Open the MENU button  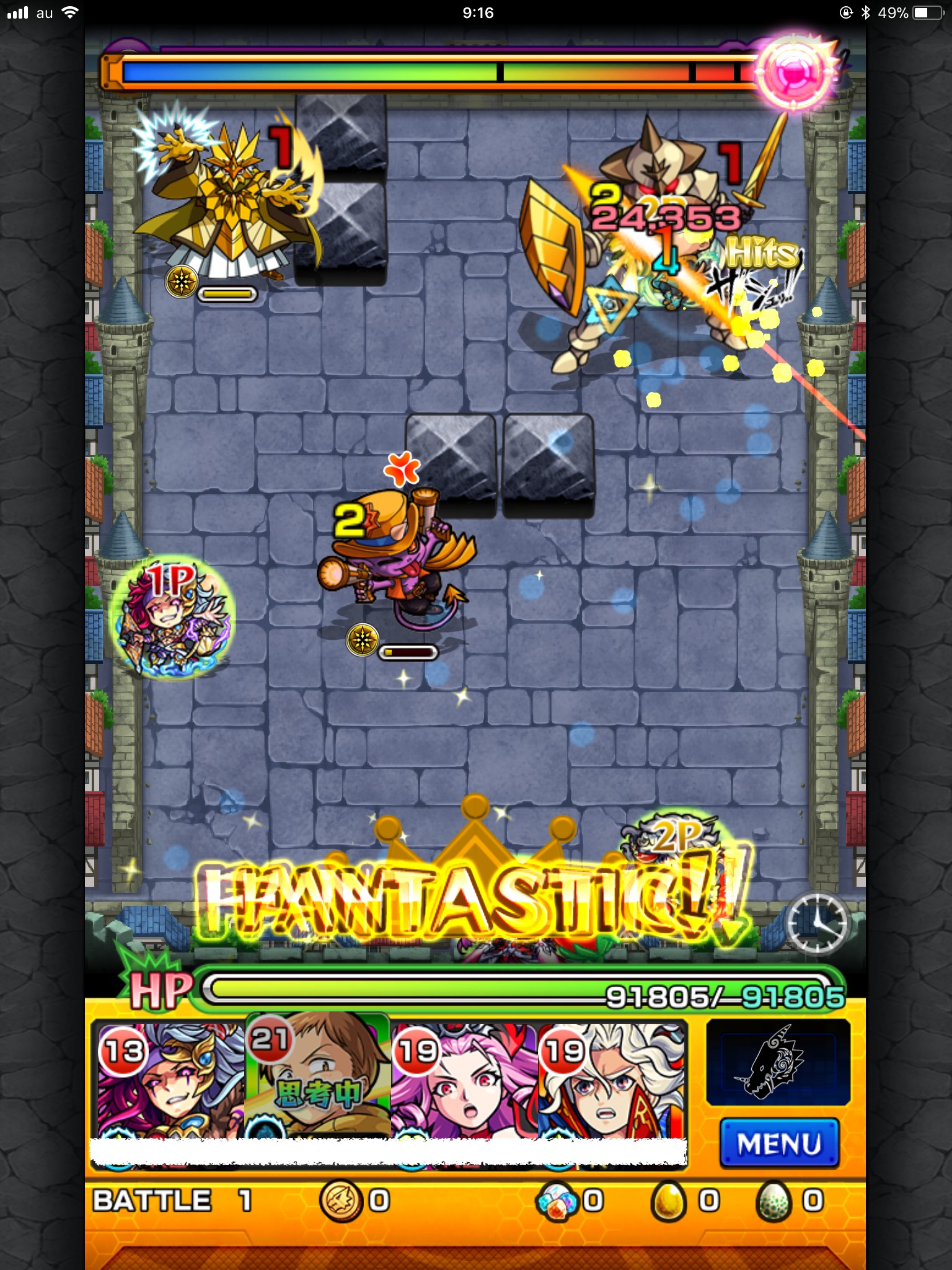[779, 1143]
